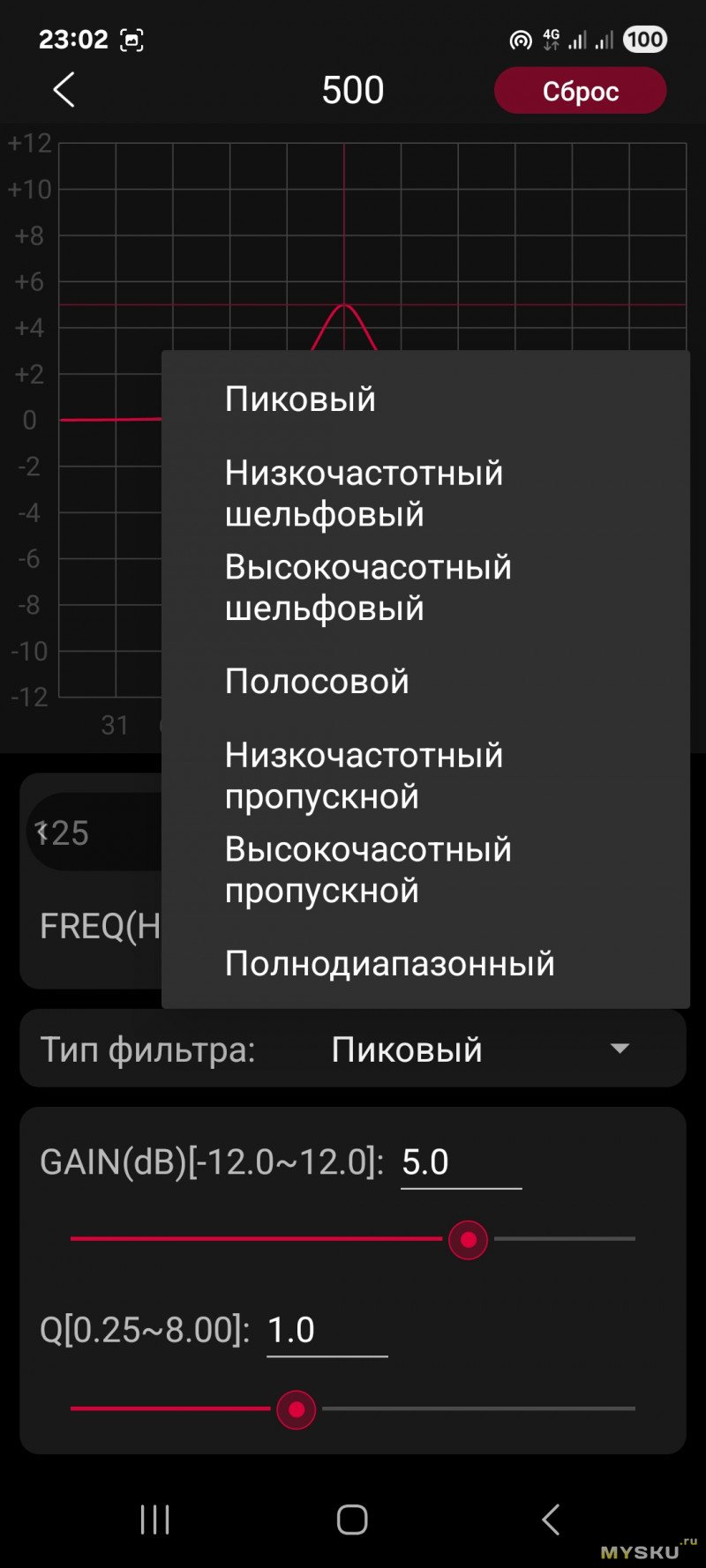Pick Низкочастотный пропускной filter
This screenshot has width=706, height=1568.
[364, 775]
